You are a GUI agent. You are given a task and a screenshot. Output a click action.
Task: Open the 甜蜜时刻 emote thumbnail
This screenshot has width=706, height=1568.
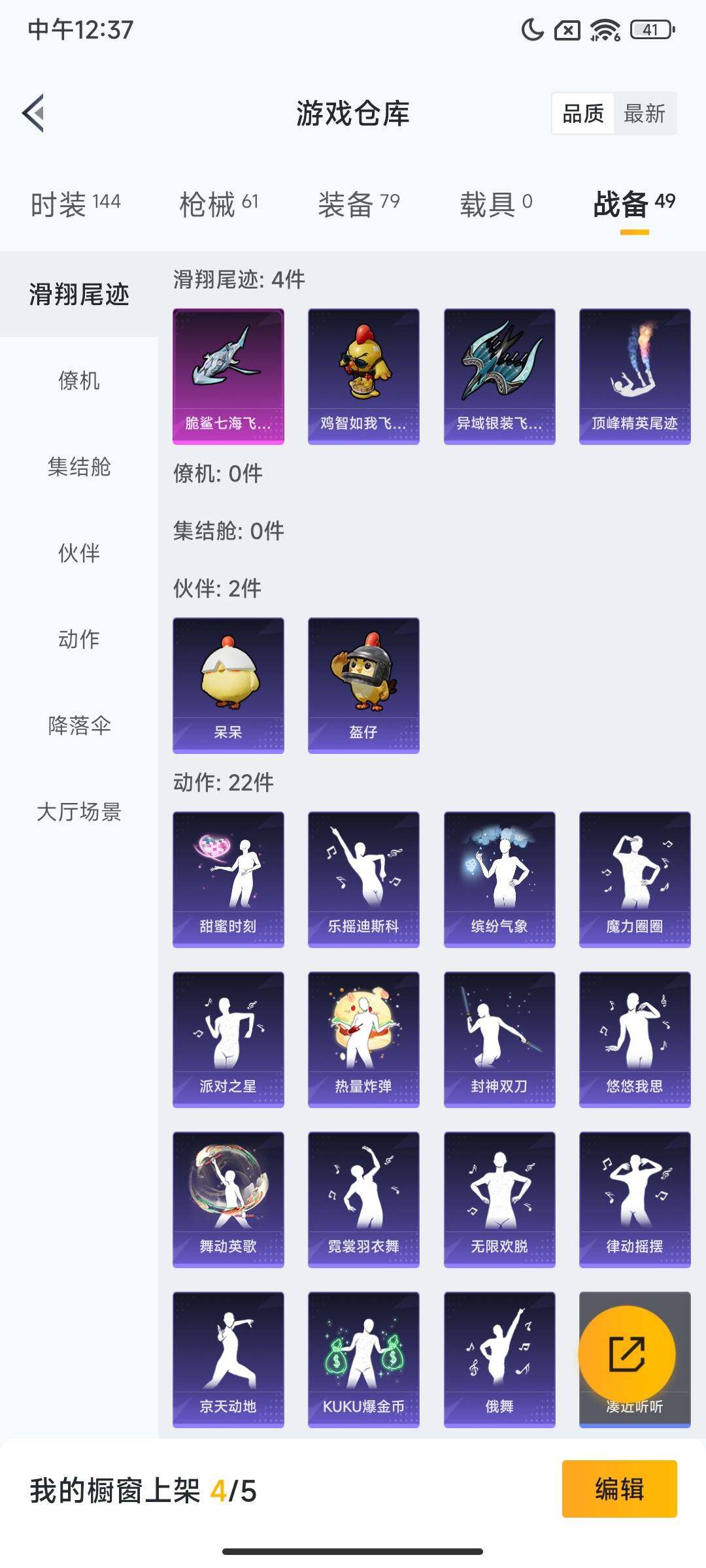[x=228, y=875]
